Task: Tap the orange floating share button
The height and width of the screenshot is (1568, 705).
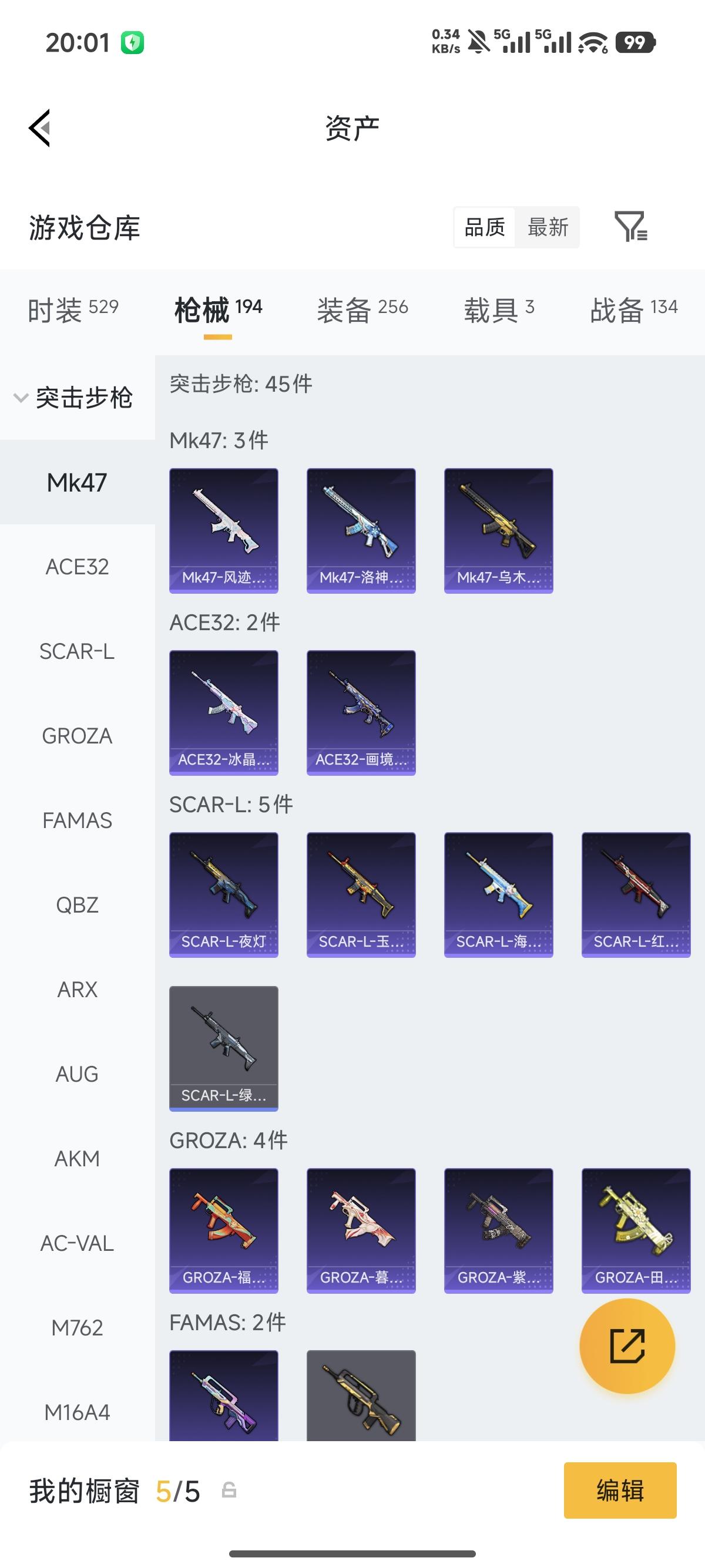Action: (x=627, y=1346)
